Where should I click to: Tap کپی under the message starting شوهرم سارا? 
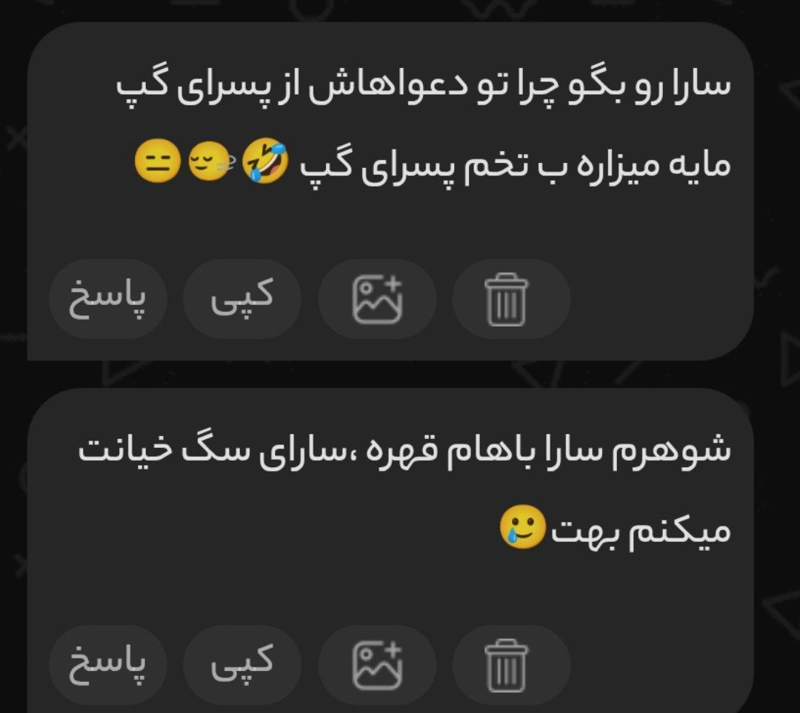pos(242,664)
